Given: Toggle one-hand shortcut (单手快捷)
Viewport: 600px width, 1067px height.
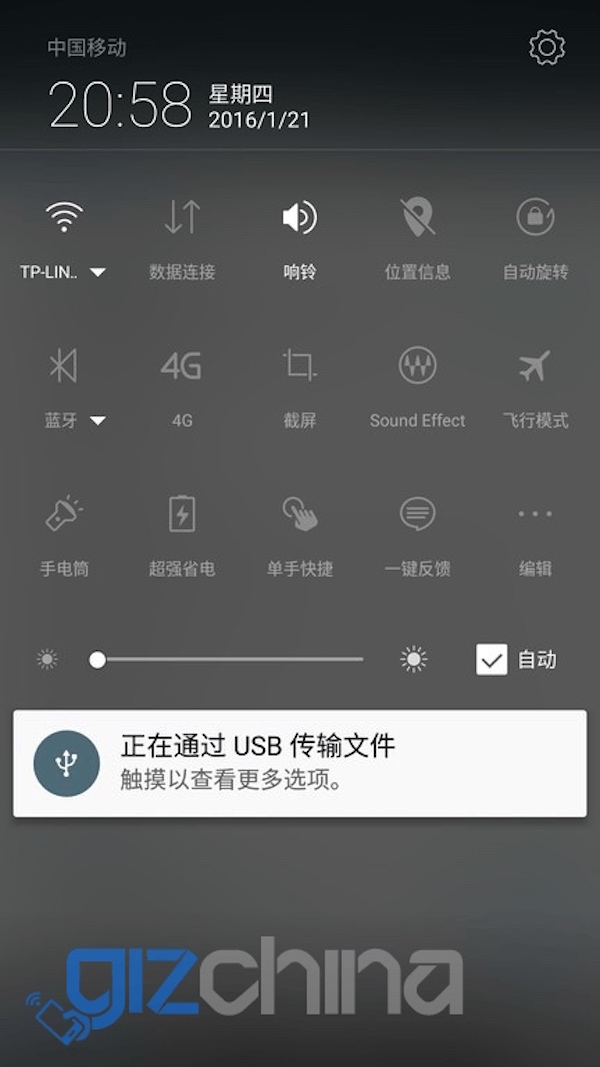Looking at the screenshot, I should point(299,515).
